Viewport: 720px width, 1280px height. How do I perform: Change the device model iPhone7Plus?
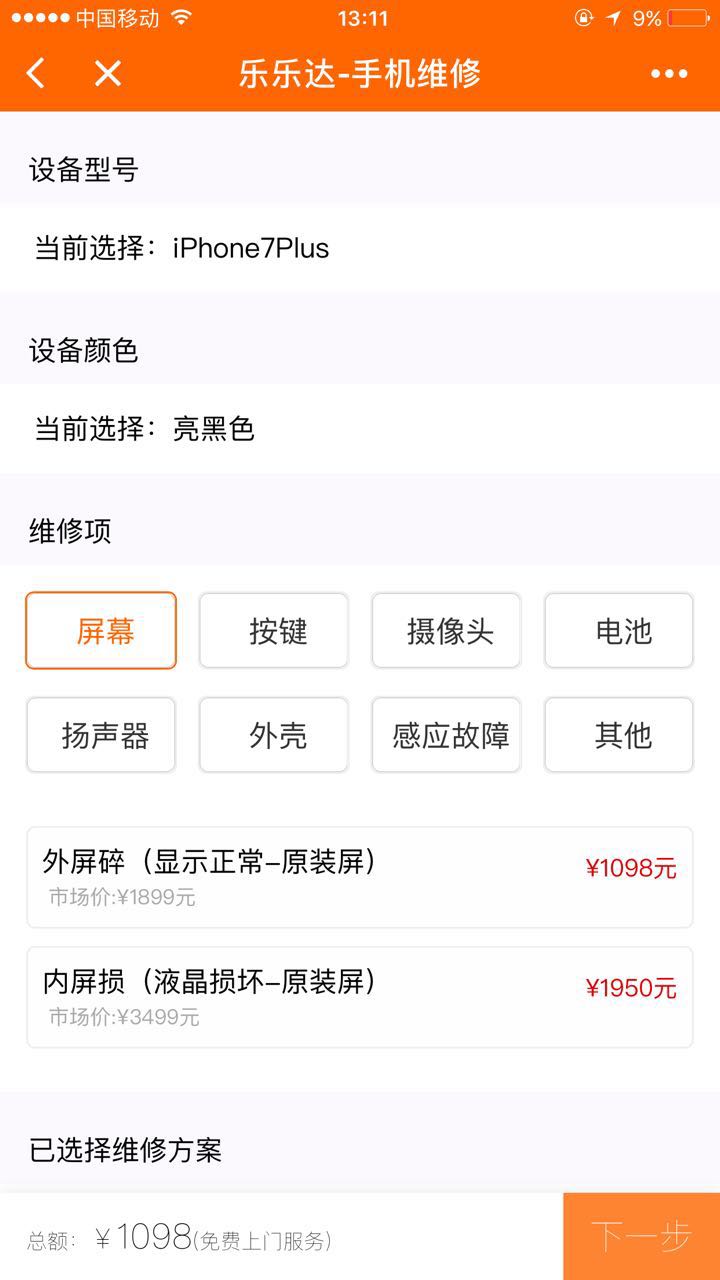360,248
